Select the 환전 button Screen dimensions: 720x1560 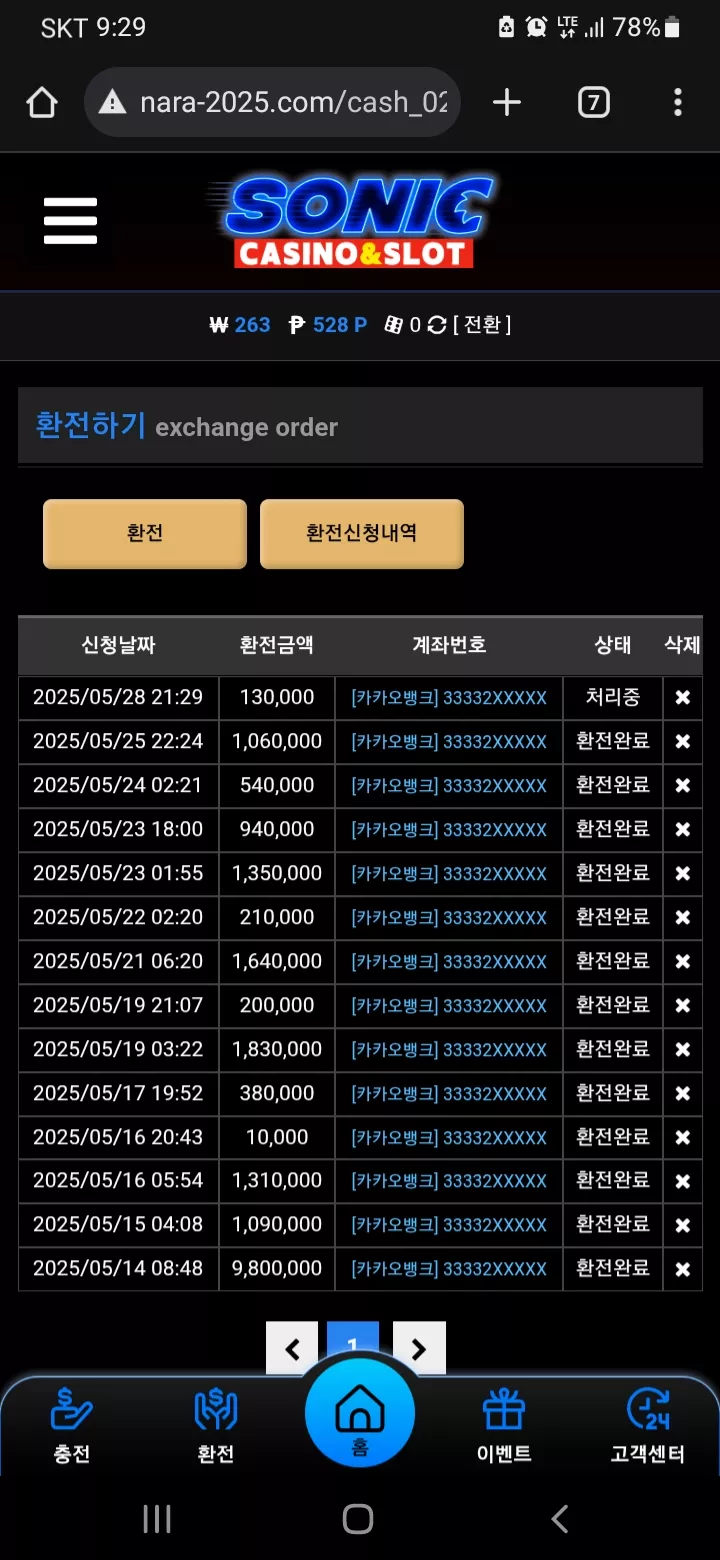pos(145,534)
